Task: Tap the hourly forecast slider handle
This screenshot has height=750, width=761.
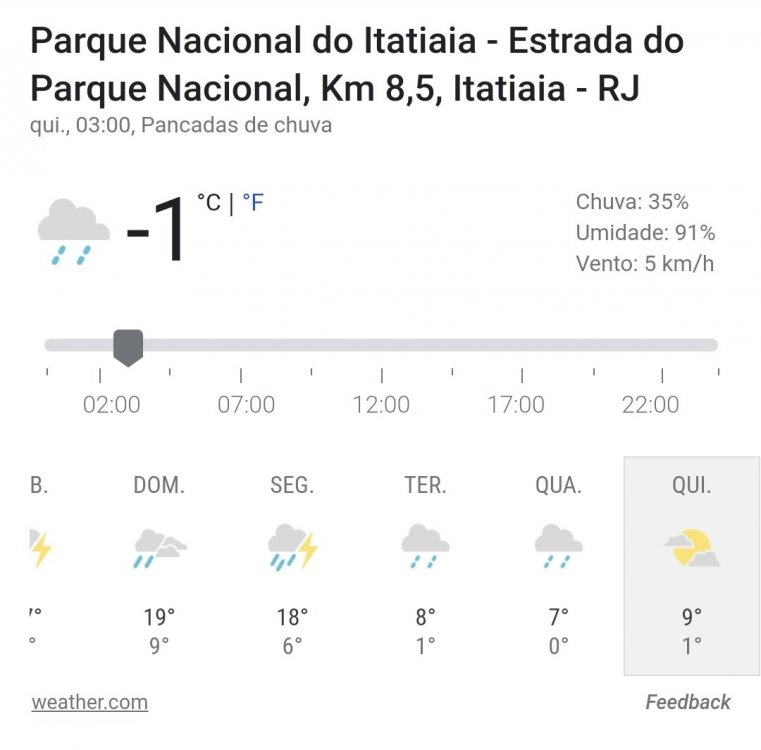Action: coord(128,347)
